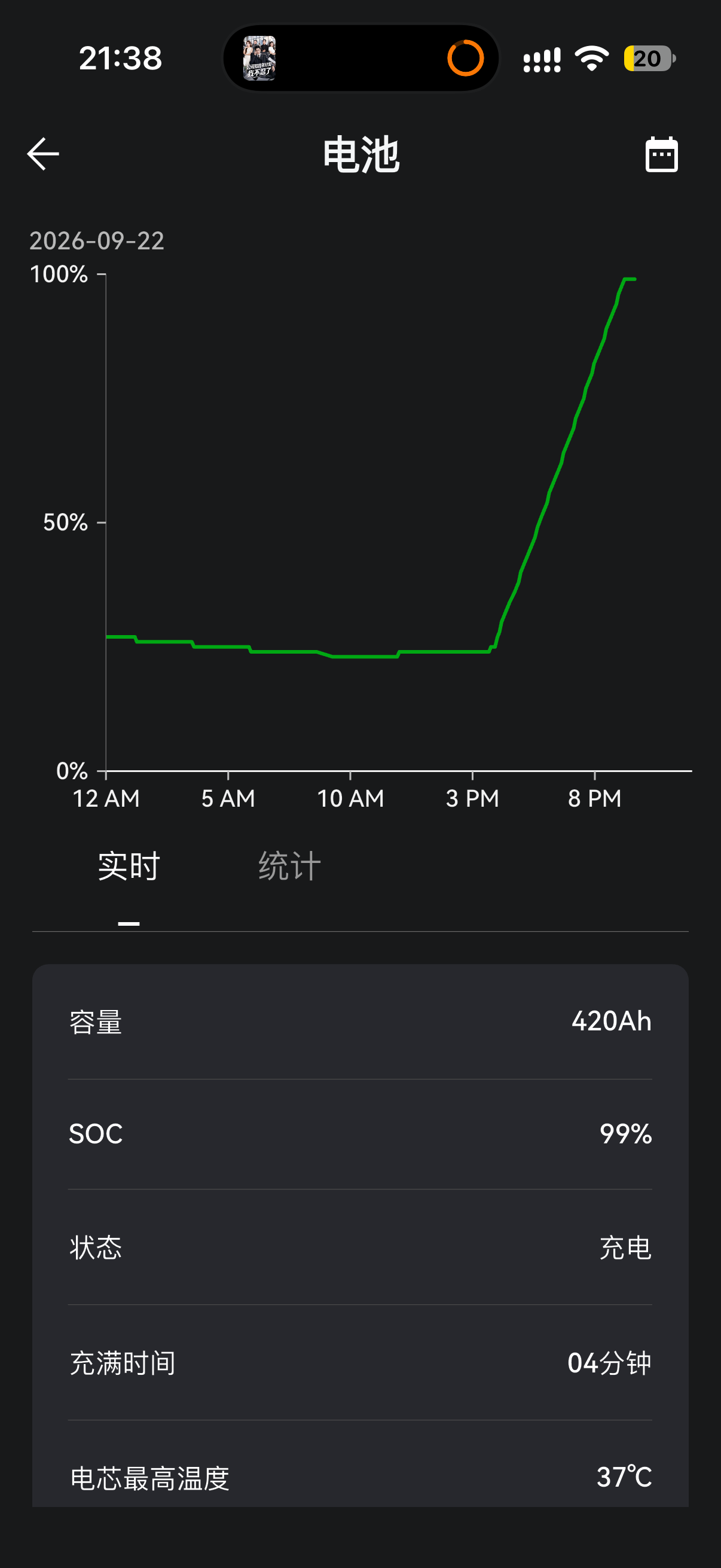
Task: Open the Dynamic Island live activity
Action: click(x=362, y=59)
